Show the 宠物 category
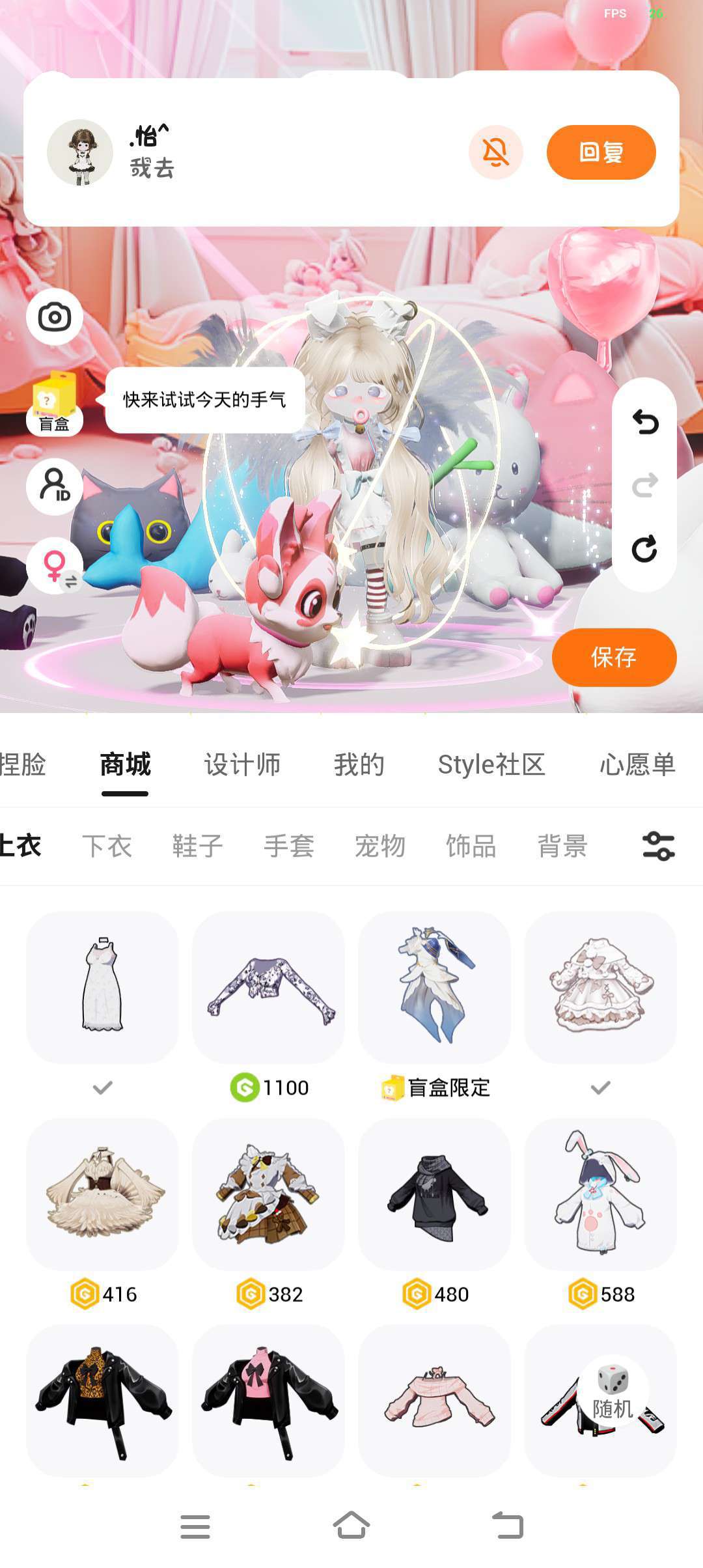Viewport: 703px width, 1568px height. coord(380,846)
